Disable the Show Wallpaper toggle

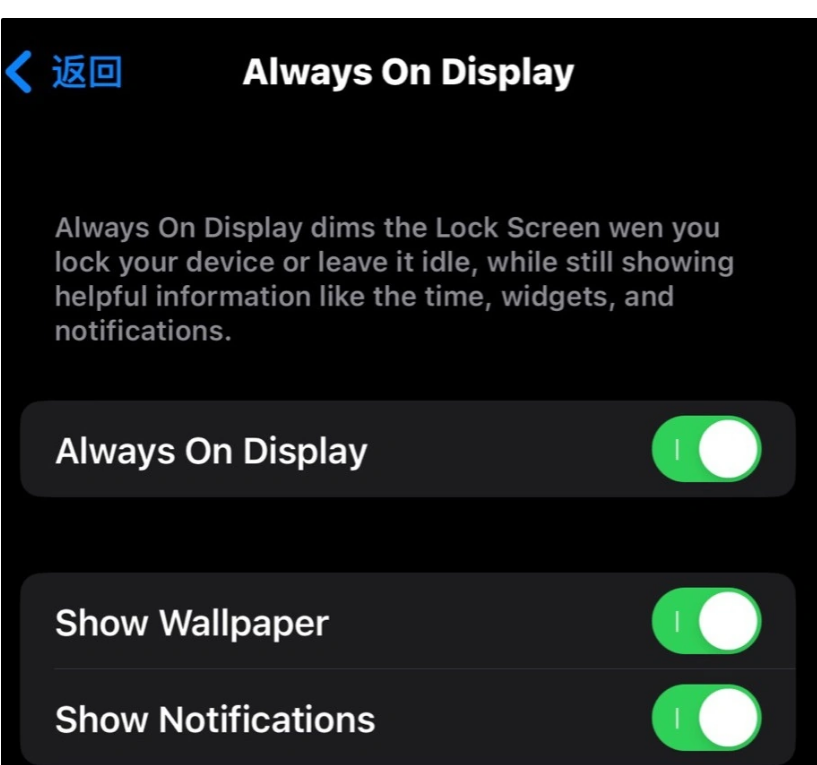(706, 622)
